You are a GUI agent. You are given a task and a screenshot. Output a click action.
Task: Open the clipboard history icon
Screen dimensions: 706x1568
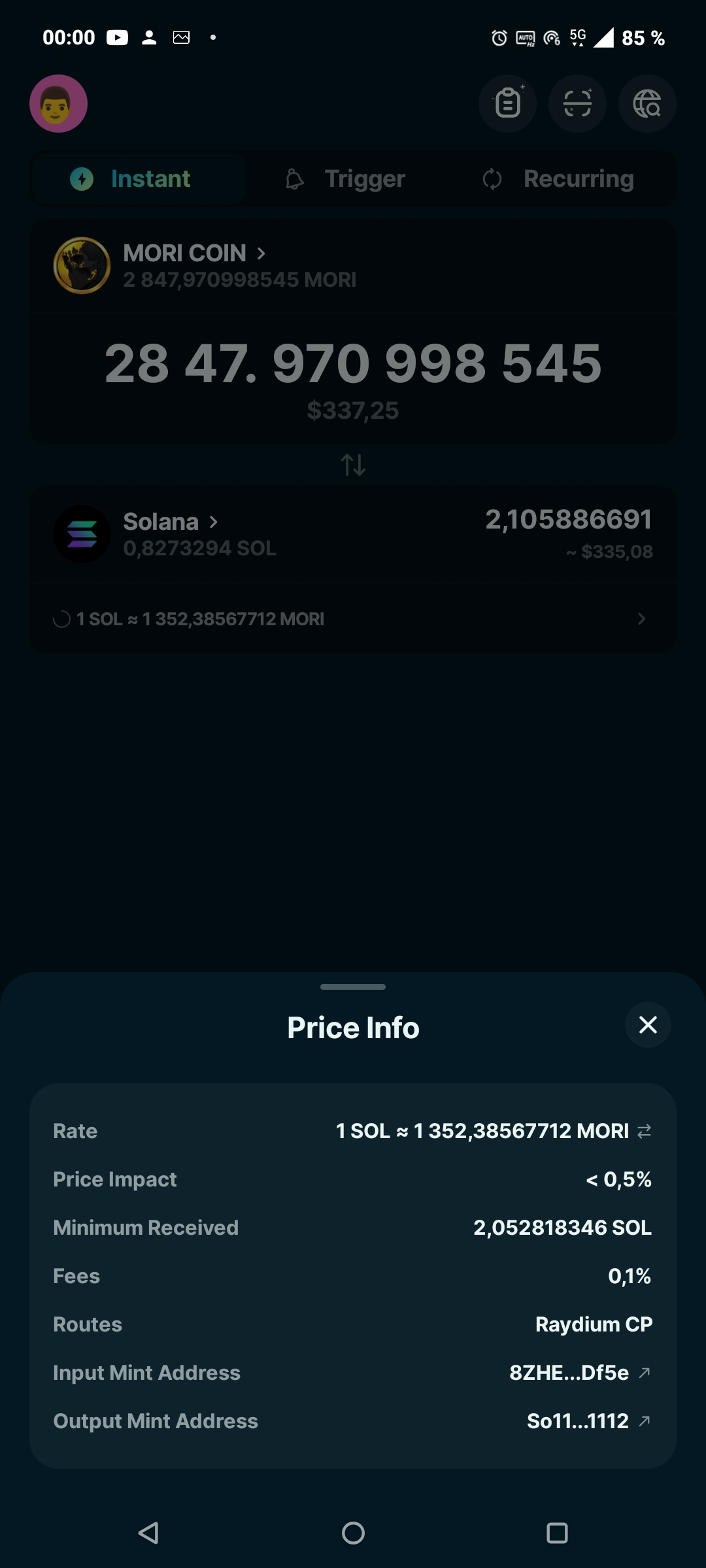coord(508,103)
